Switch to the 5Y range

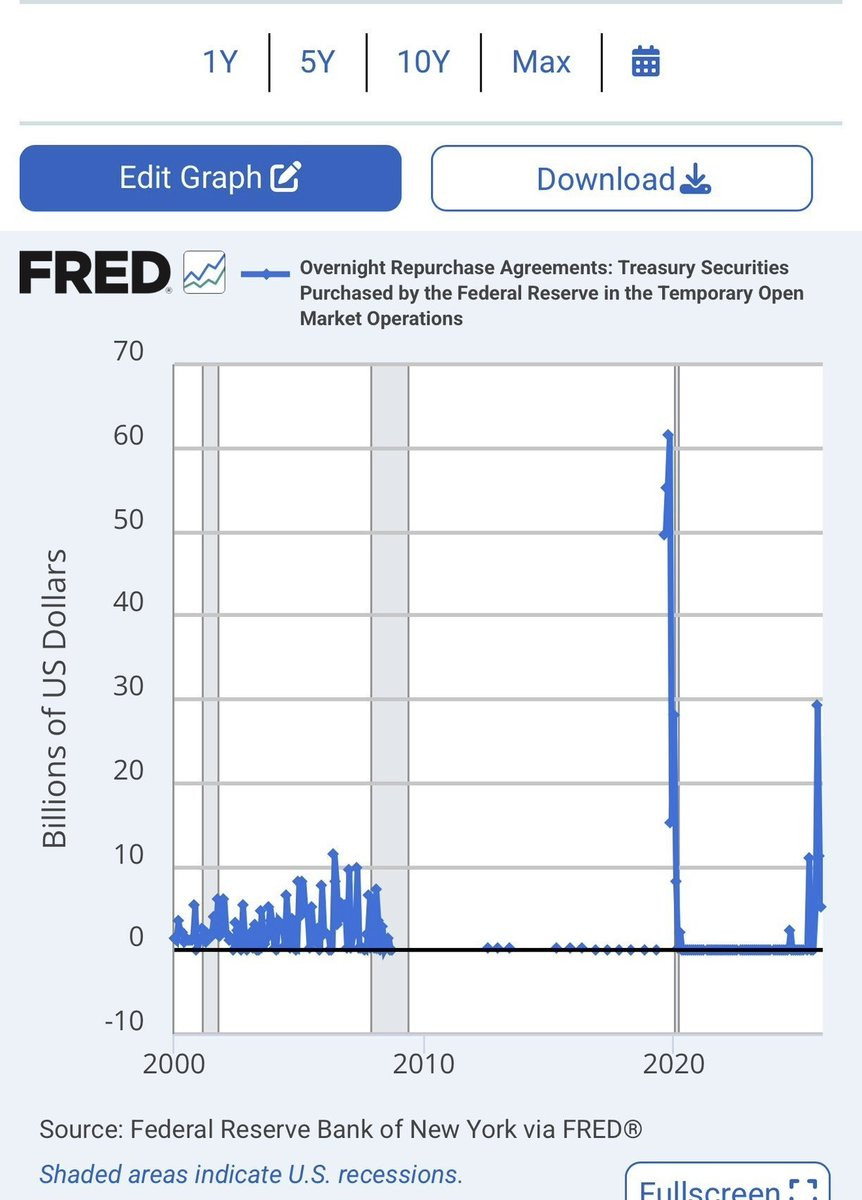point(317,62)
